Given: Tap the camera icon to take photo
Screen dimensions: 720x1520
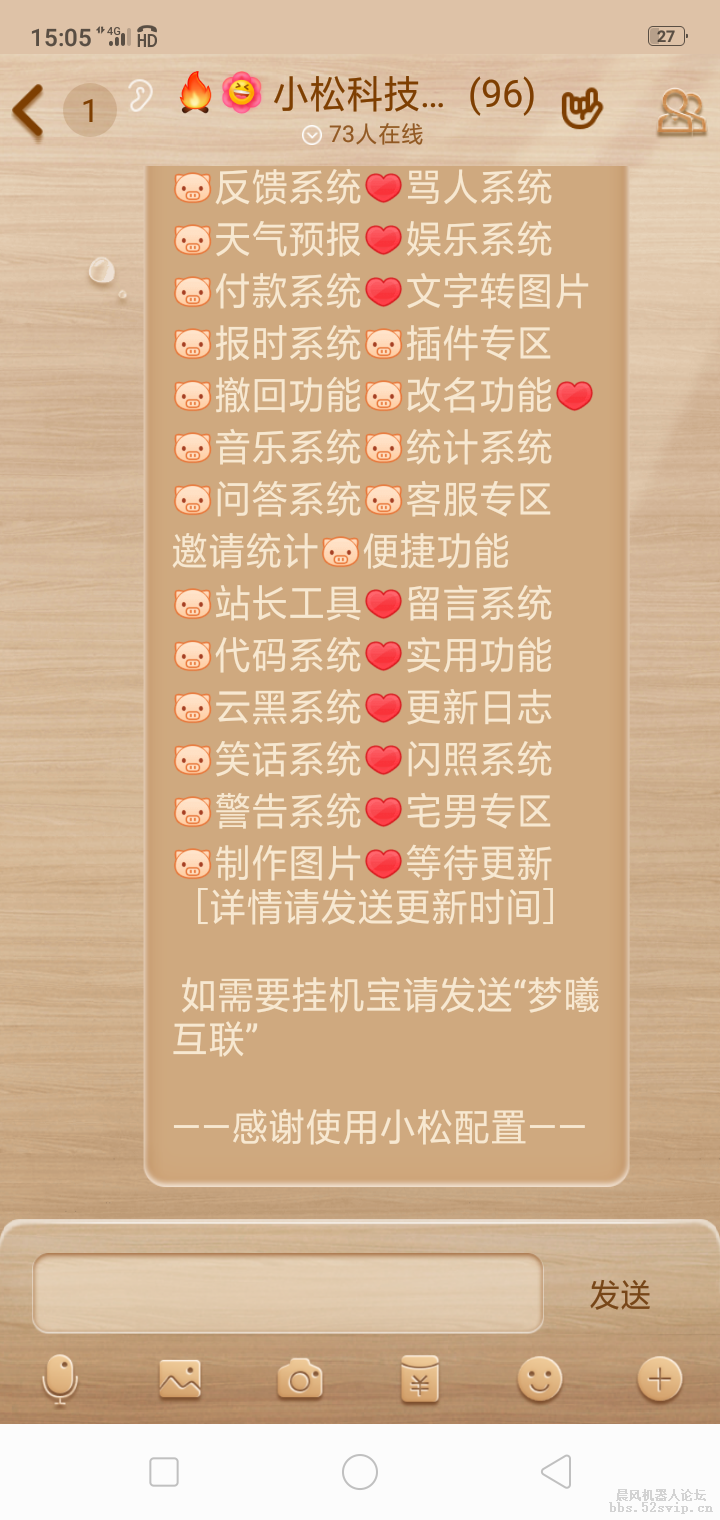Looking at the screenshot, I should (300, 1380).
